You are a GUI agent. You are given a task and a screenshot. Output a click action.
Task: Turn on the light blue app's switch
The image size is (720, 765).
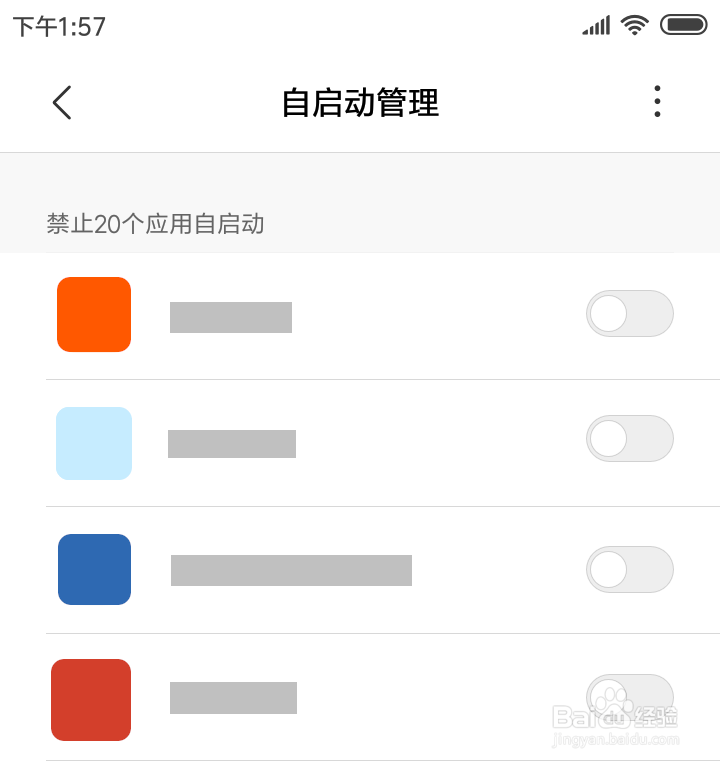(630, 439)
